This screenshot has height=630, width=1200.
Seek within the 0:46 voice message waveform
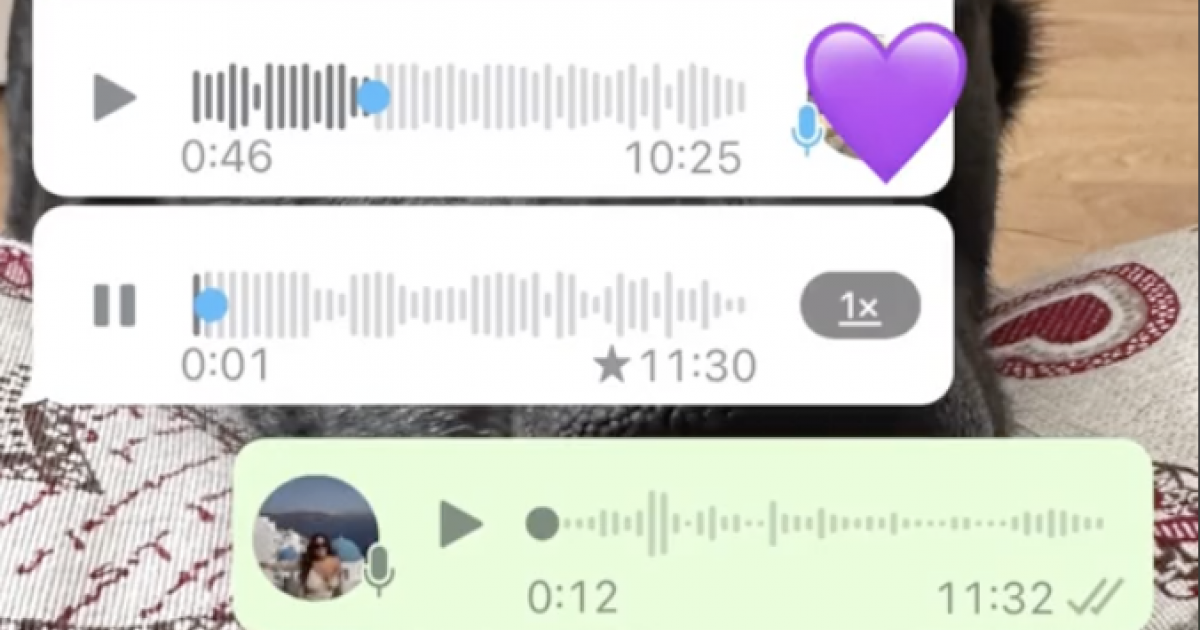coord(470,97)
